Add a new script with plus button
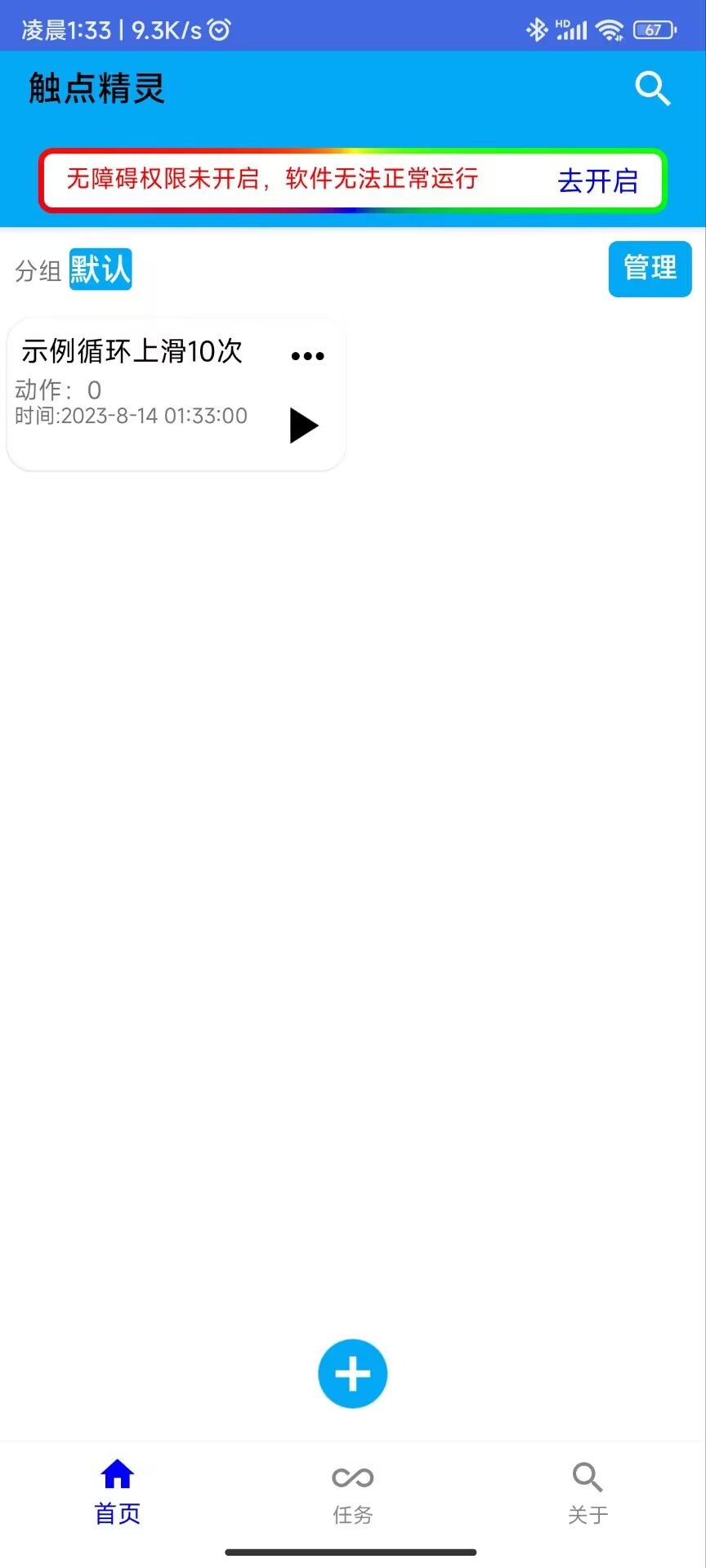This screenshot has height=1568, width=706. (352, 1374)
